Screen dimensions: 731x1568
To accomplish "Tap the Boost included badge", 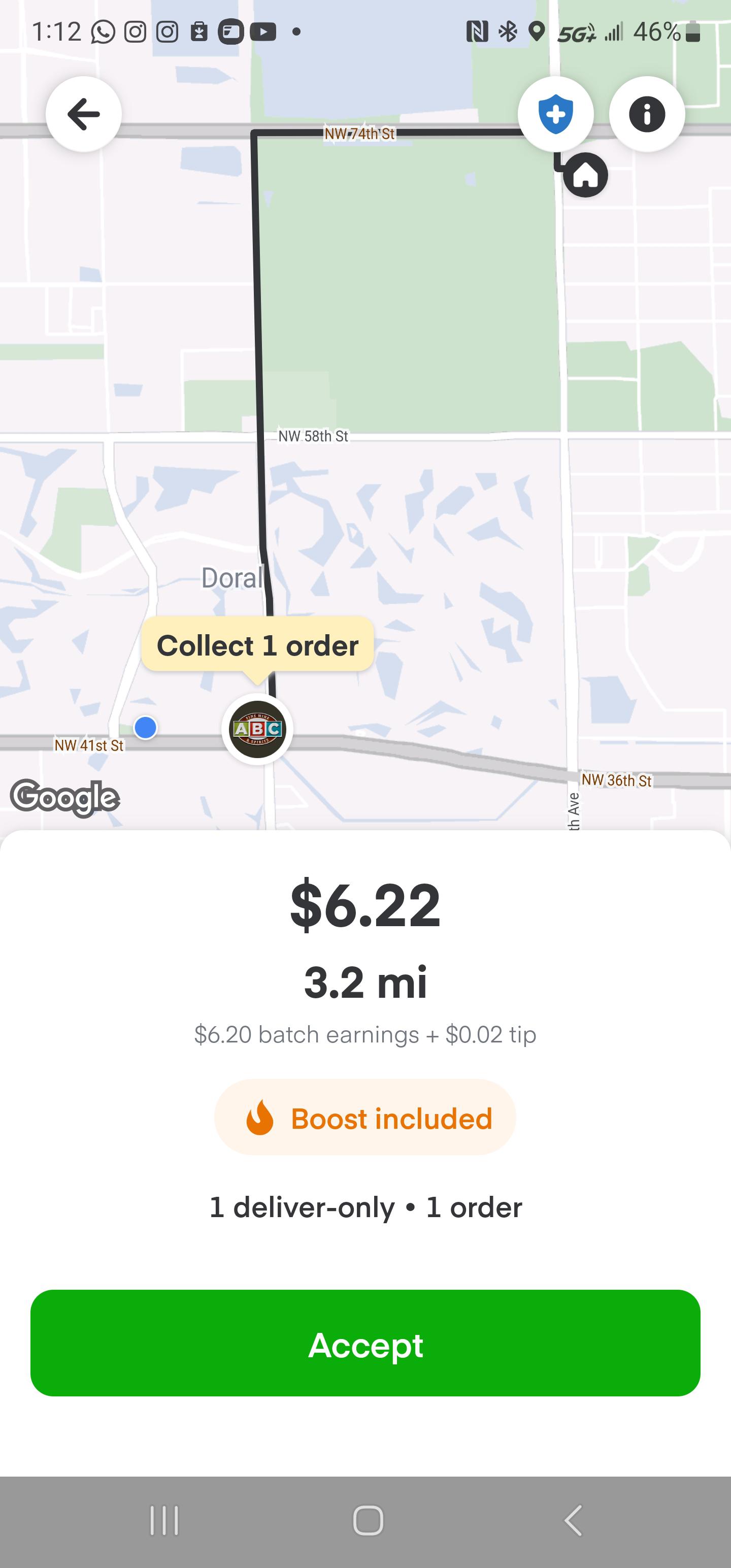I will click(365, 1118).
